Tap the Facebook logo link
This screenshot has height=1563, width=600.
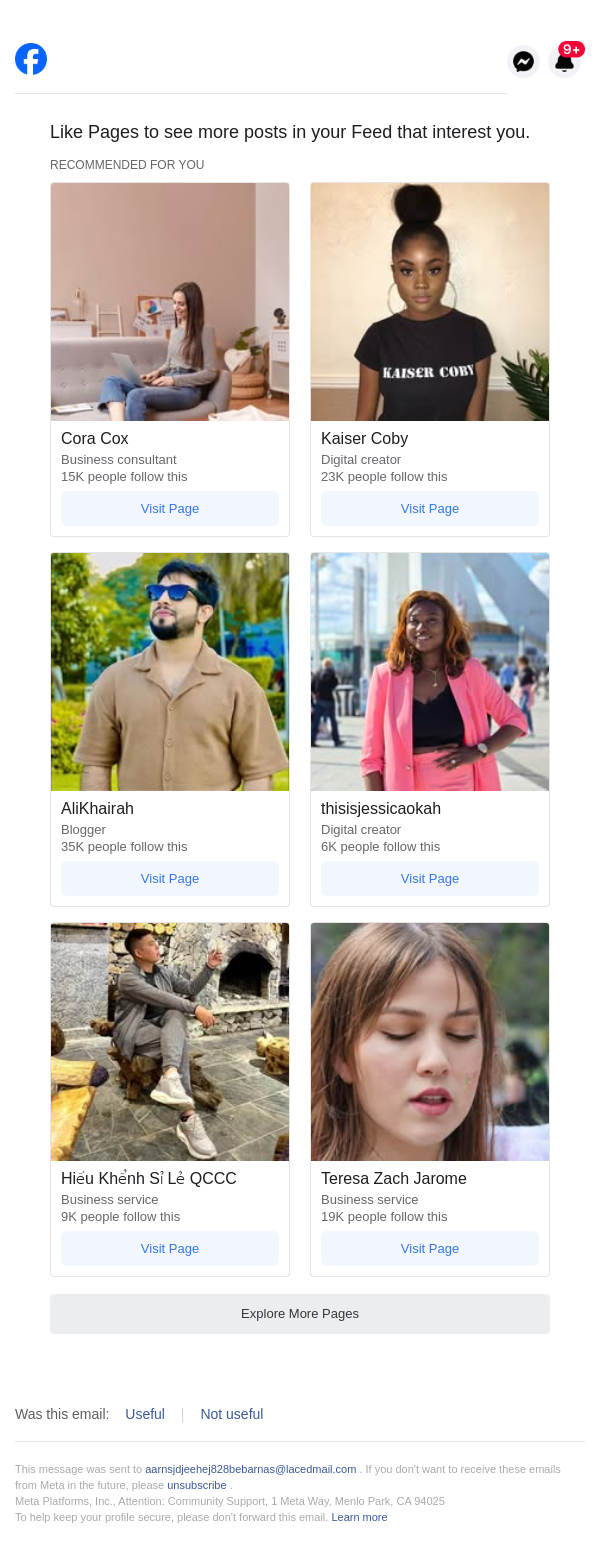[x=31, y=59]
